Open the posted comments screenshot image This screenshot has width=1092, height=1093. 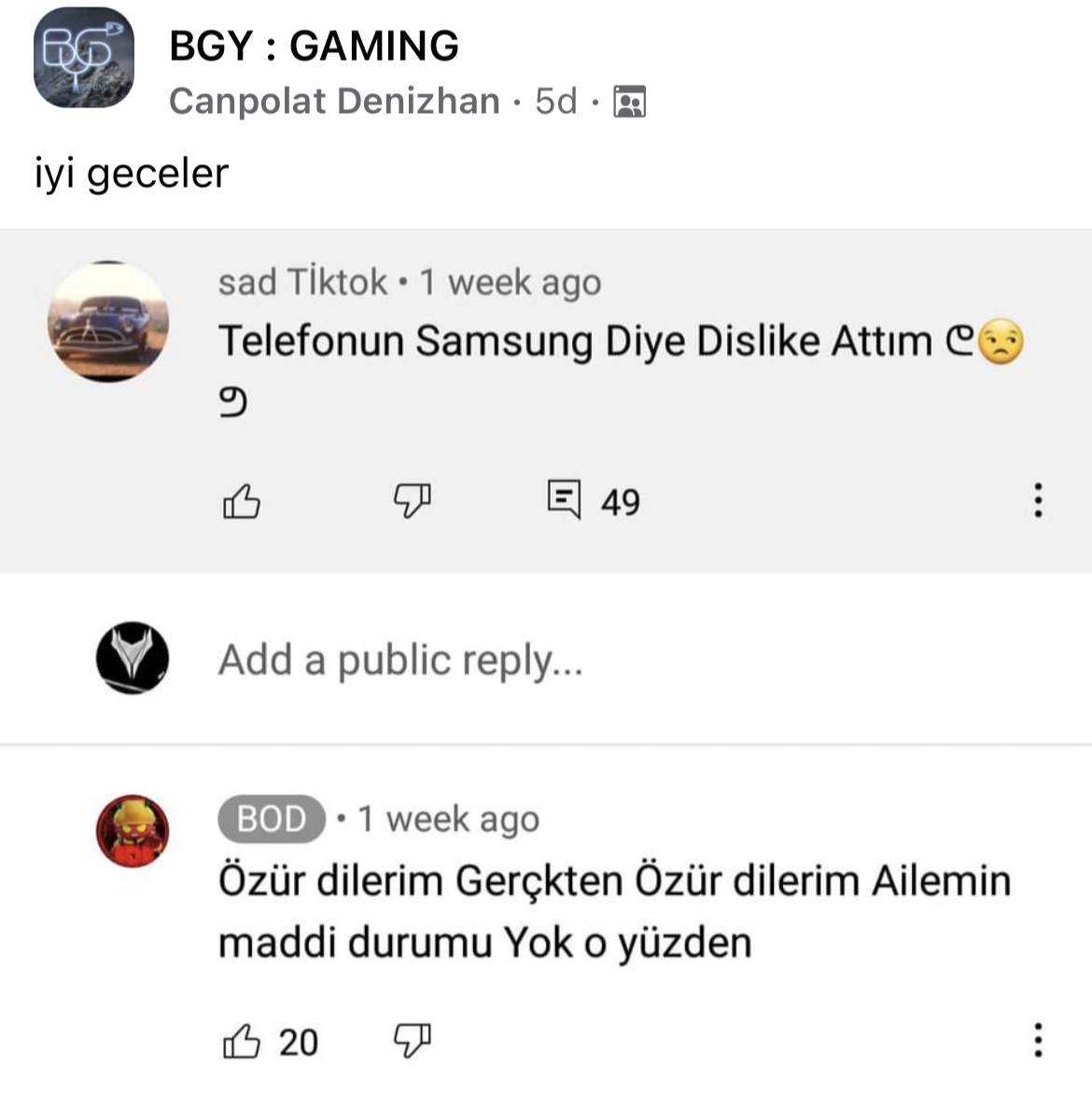point(546,653)
